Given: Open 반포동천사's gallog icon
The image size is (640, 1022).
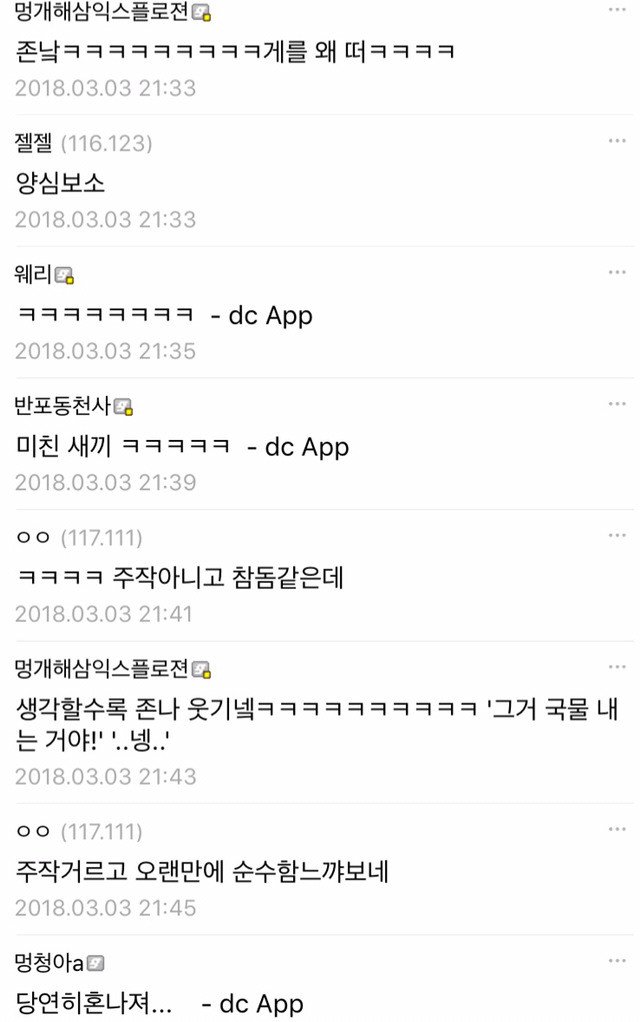Looking at the screenshot, I should tap(123, 407).
